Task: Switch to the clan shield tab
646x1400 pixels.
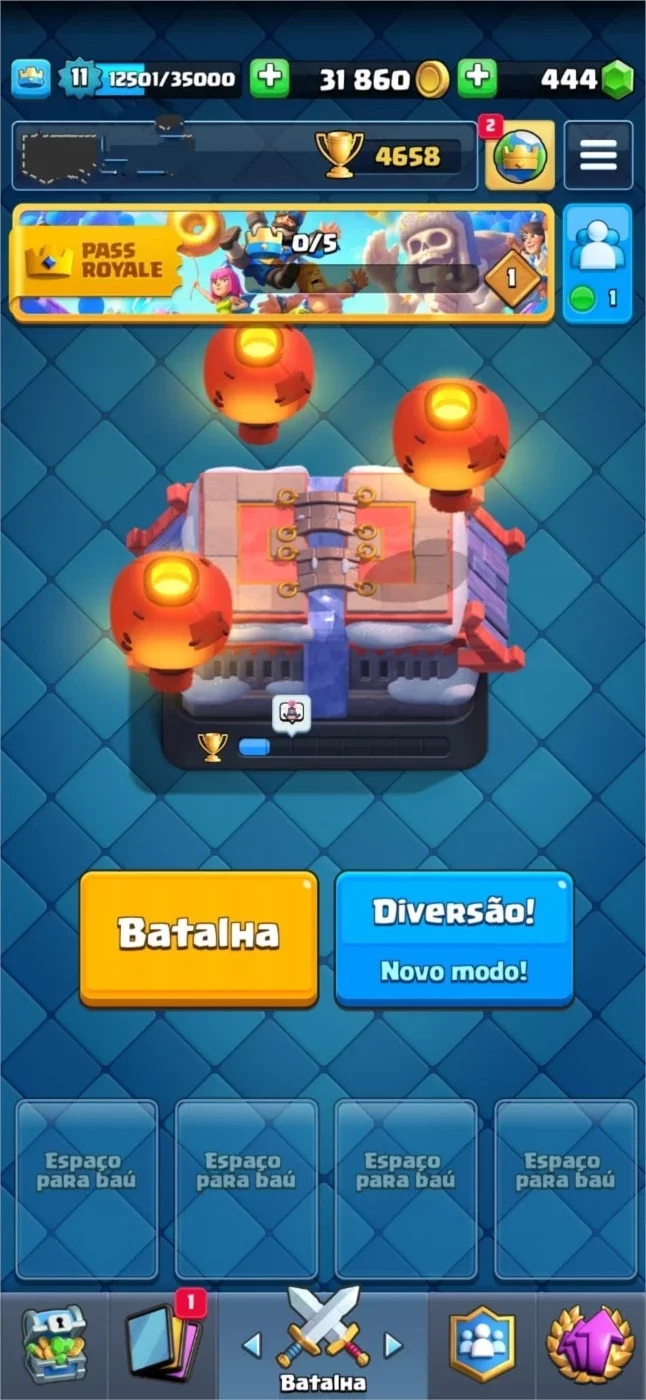Action: point(482,1344)
